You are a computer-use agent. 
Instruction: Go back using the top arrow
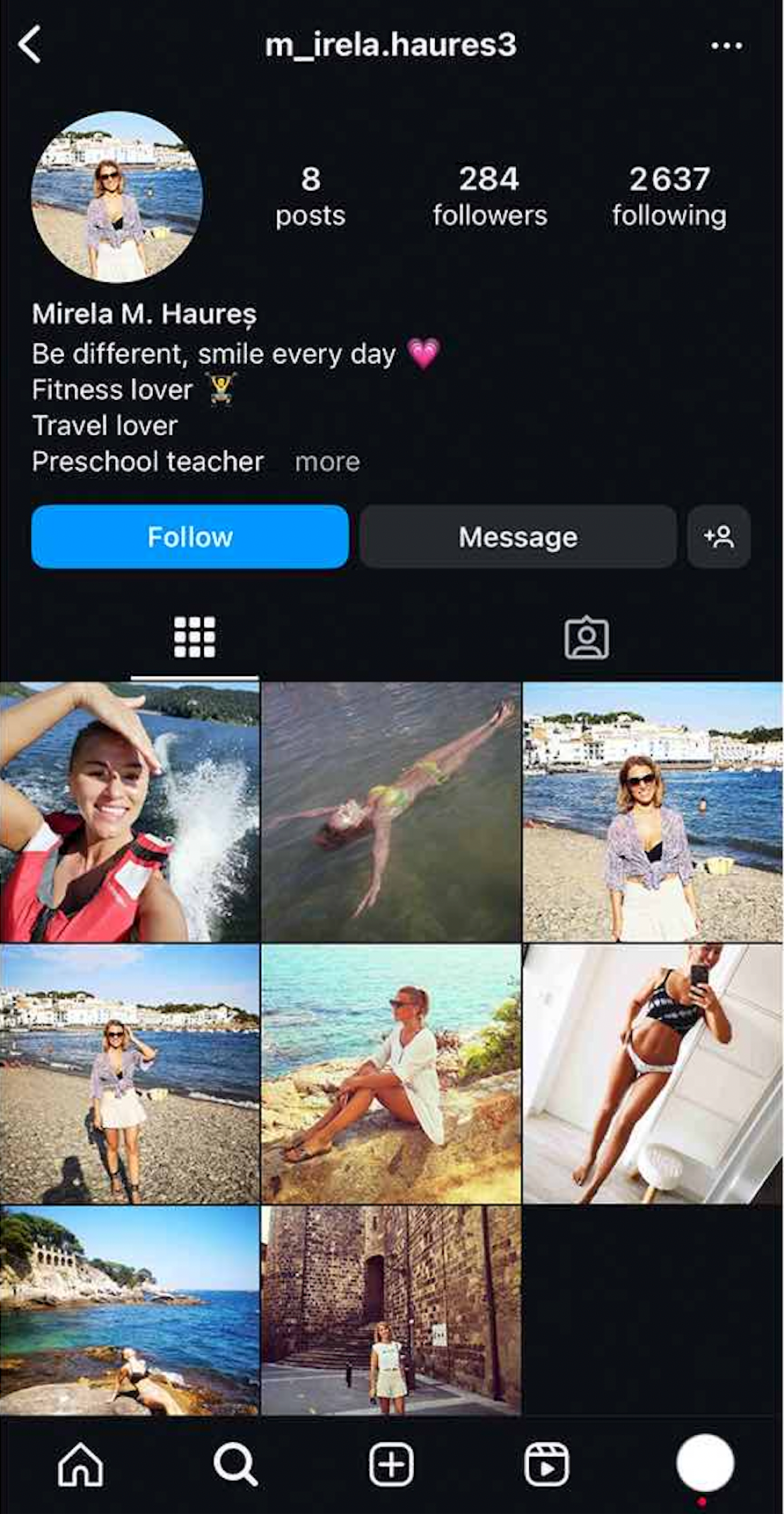30,44
